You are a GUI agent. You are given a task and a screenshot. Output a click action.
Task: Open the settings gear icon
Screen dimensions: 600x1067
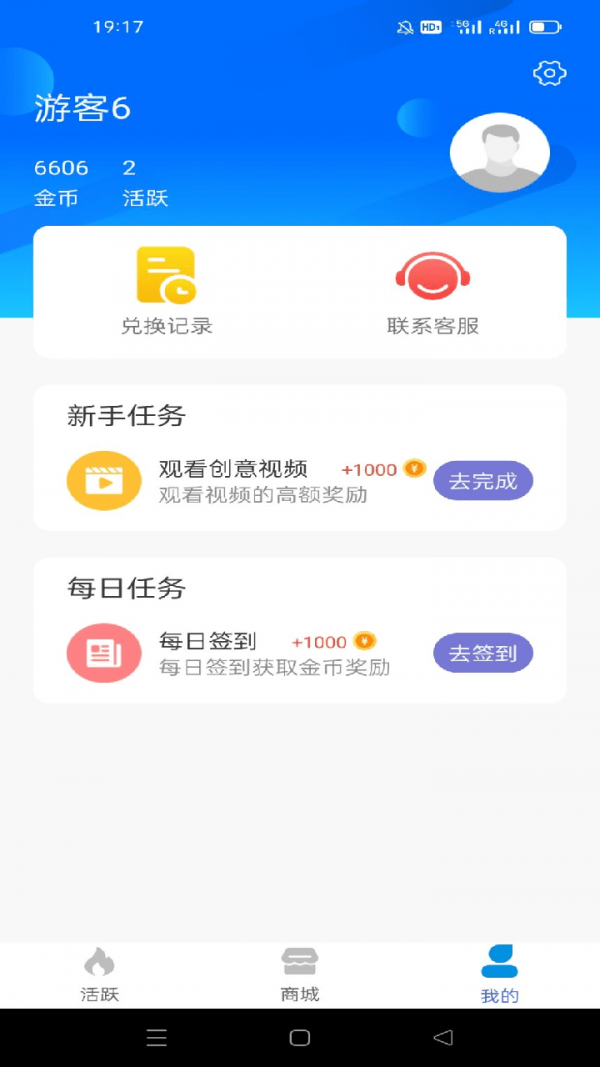click(x=550, y=73)
